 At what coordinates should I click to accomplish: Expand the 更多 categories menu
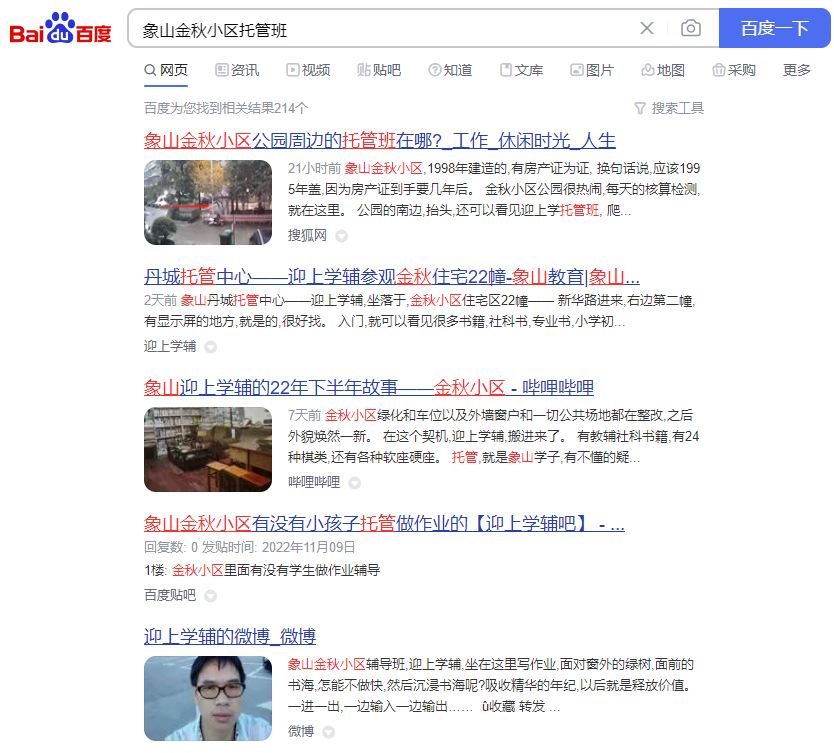tap(797, 70)
